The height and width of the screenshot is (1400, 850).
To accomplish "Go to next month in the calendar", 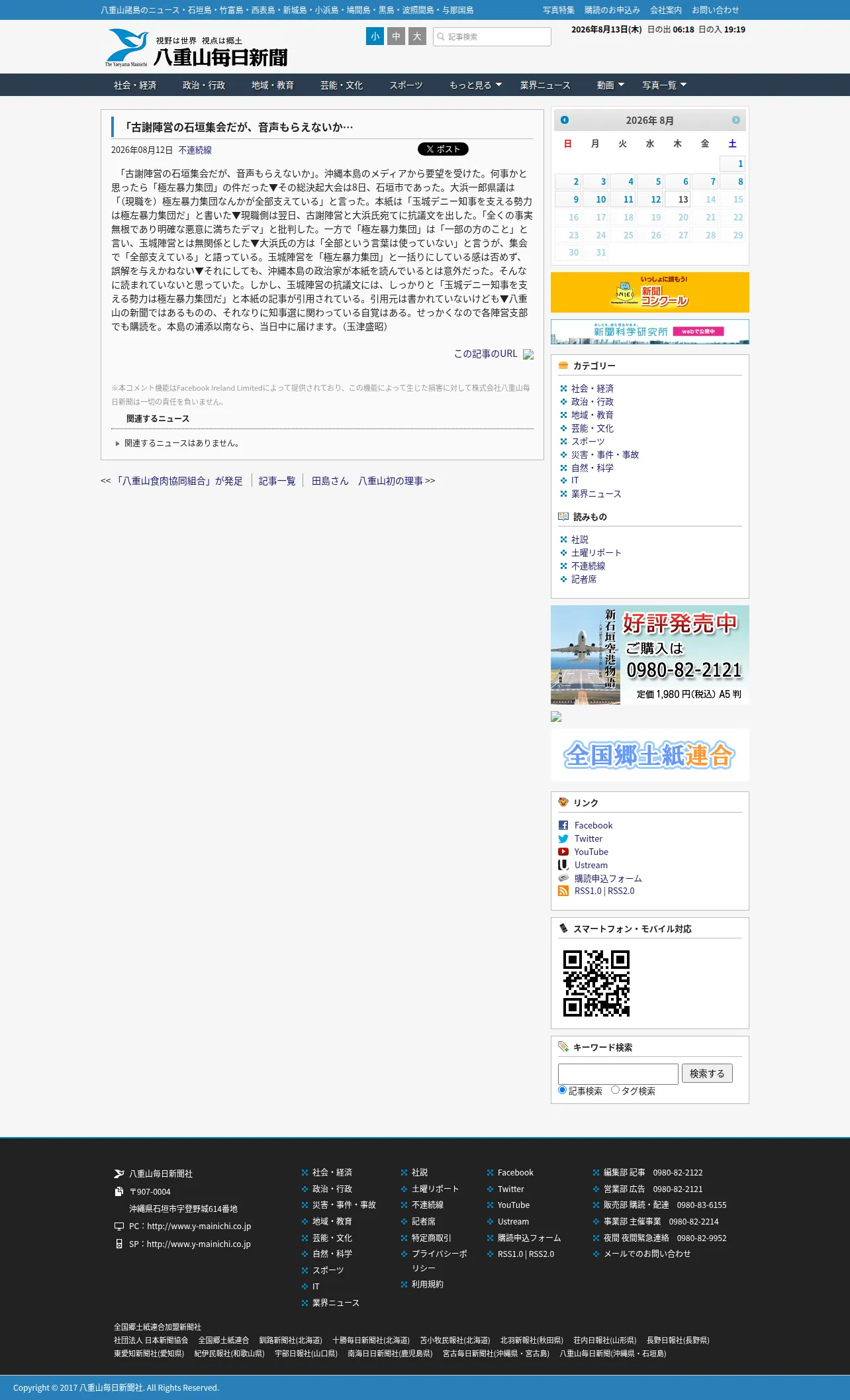I will pos(735,120).
